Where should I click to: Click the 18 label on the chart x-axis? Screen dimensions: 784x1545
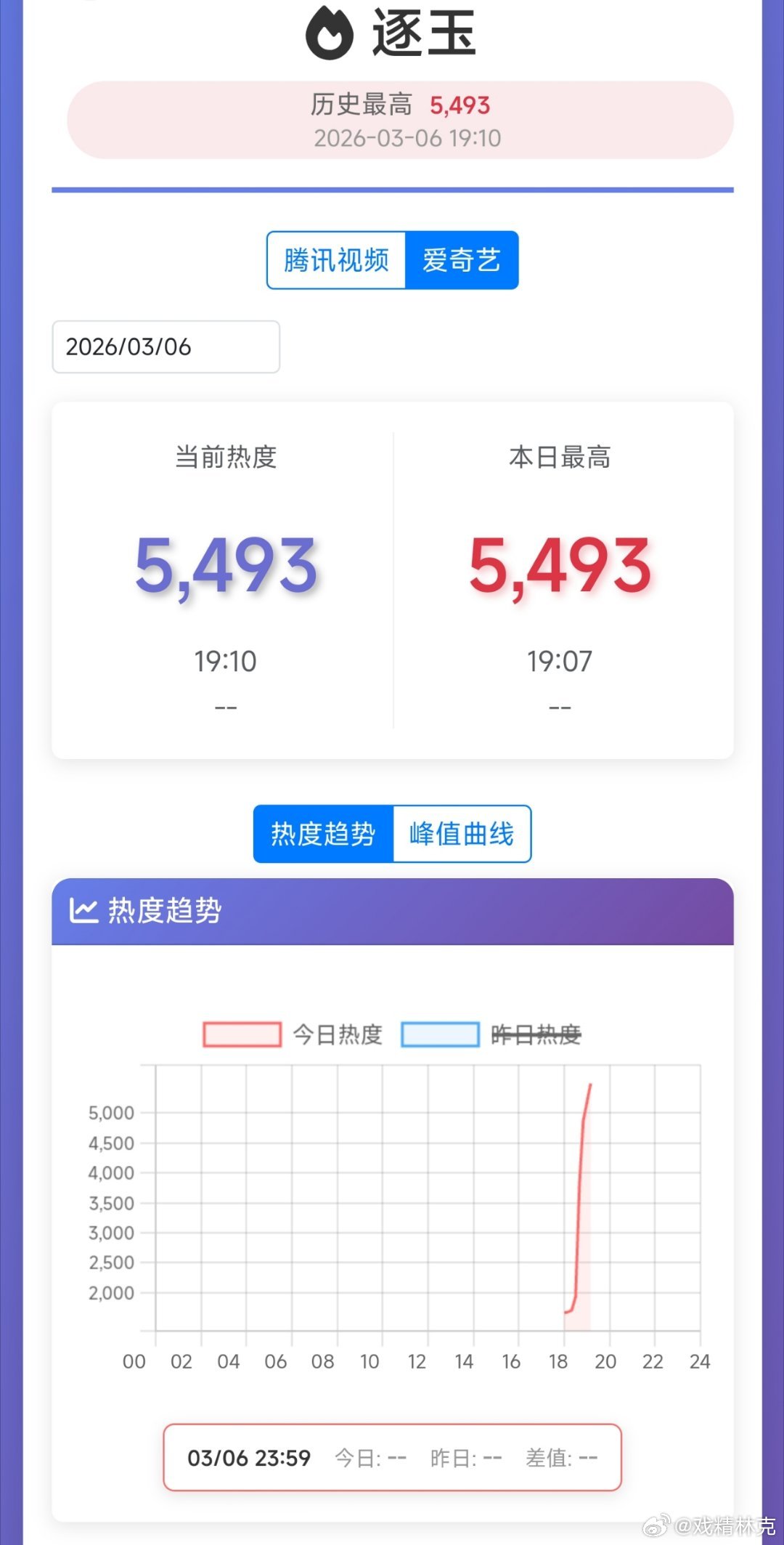tap(560, 1361)
